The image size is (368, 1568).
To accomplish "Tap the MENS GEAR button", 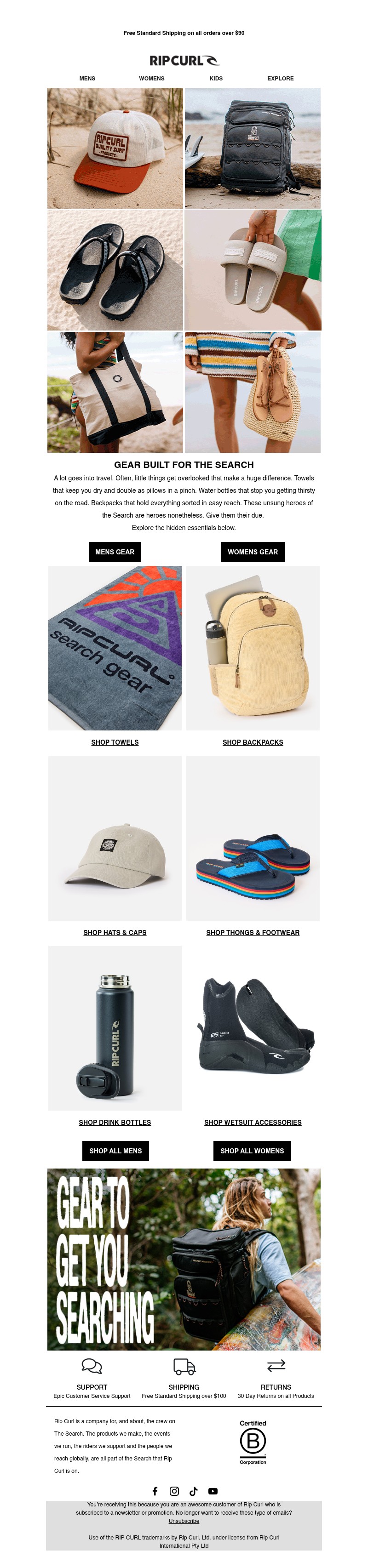I will click(x=115, y=552).
